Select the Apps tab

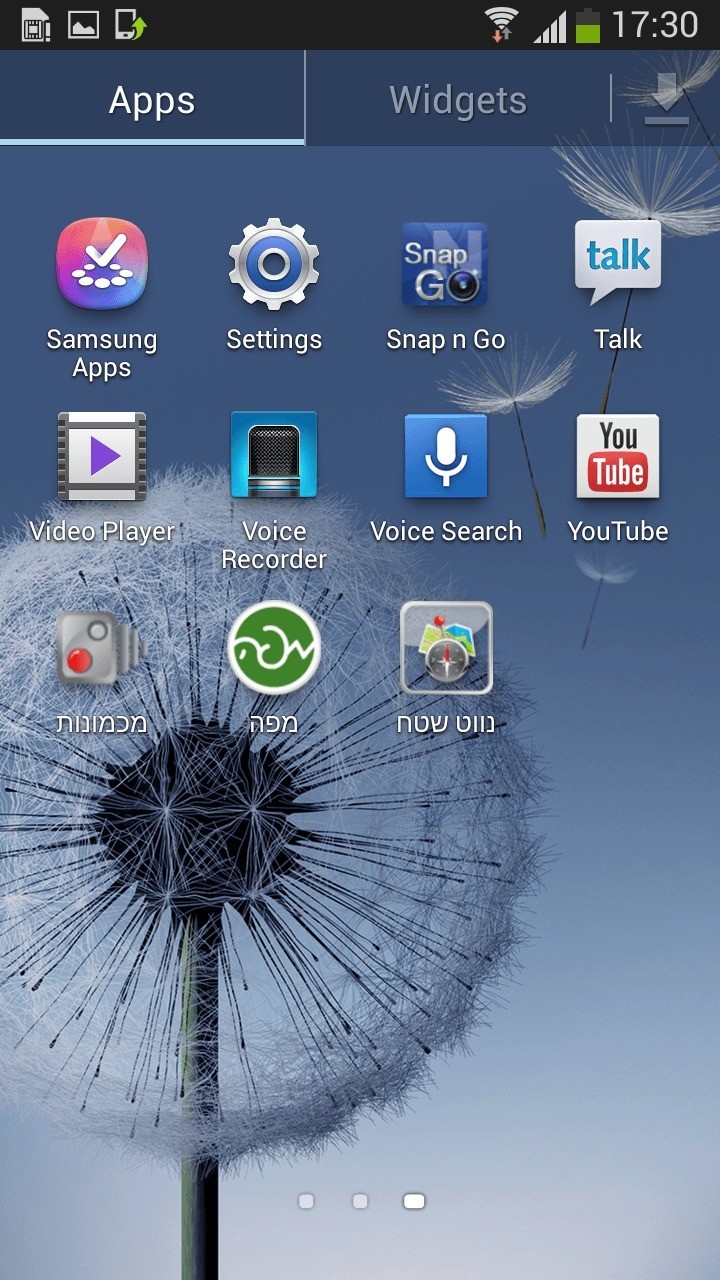152,100
